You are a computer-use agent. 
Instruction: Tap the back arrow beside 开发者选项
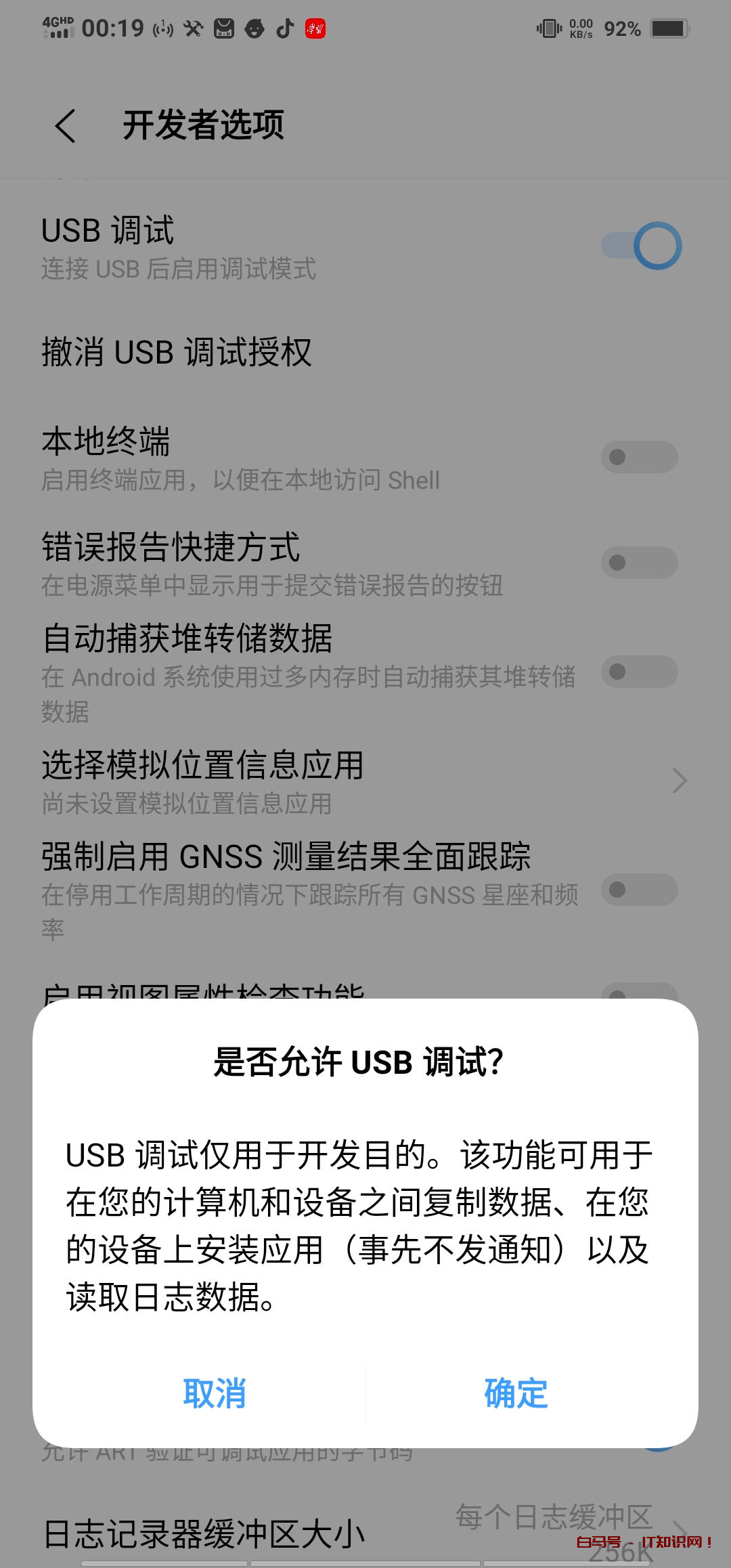click(x=66, y=126)
